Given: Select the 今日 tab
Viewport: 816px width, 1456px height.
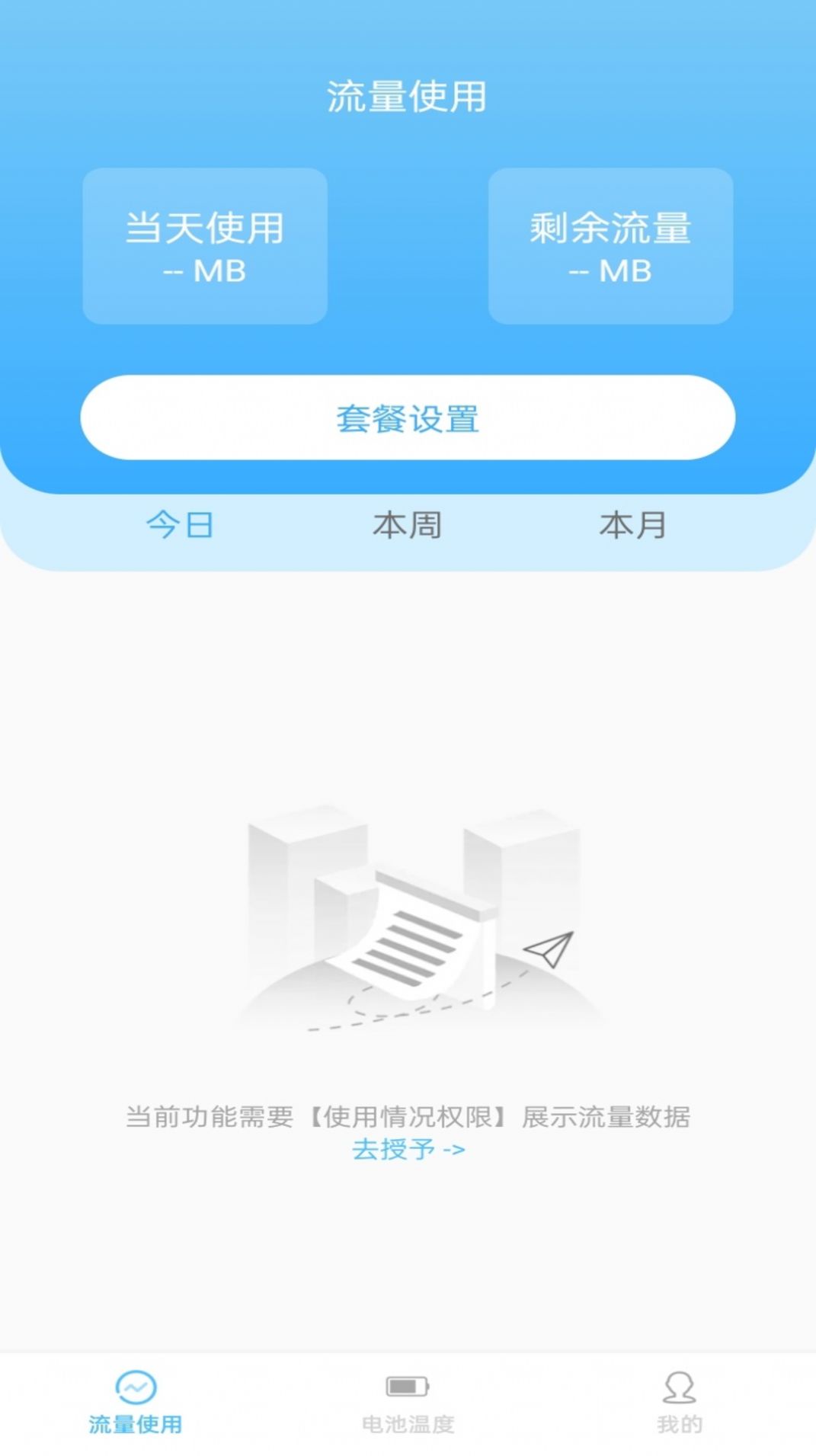Looking at the screenshot, I should pyautogui.click(x=180, y=525).
